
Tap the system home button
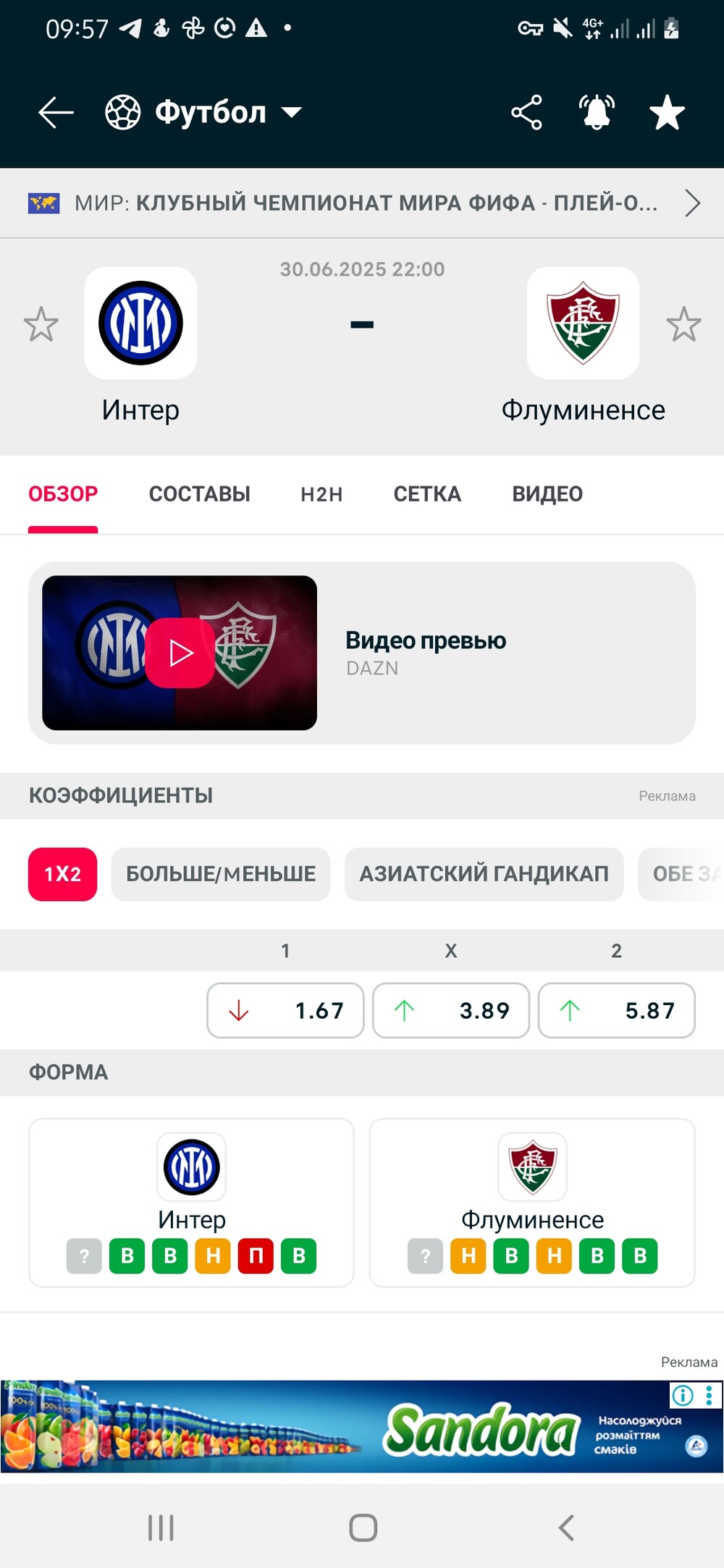(363, 1527)
